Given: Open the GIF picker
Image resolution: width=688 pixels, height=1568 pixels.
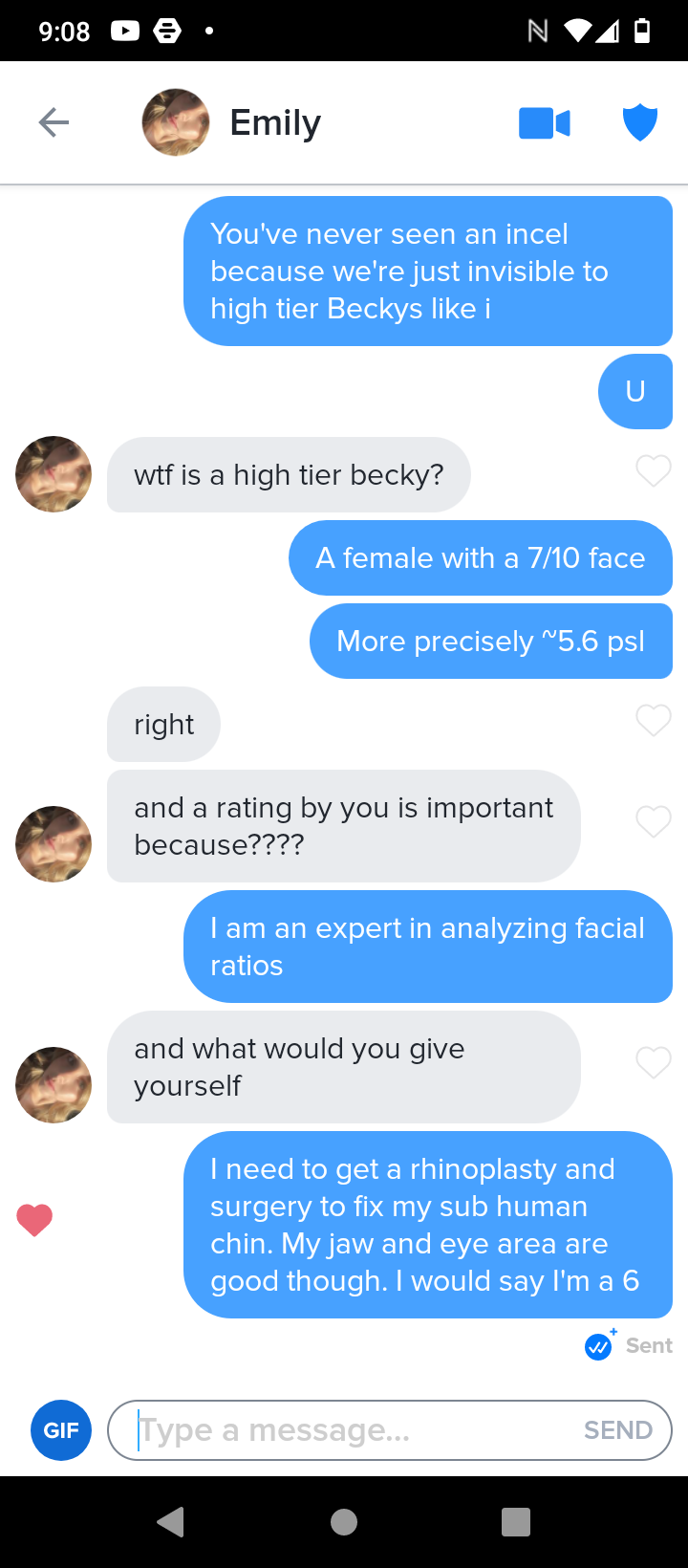Looking at the screenshot, I should point(61,1430).
